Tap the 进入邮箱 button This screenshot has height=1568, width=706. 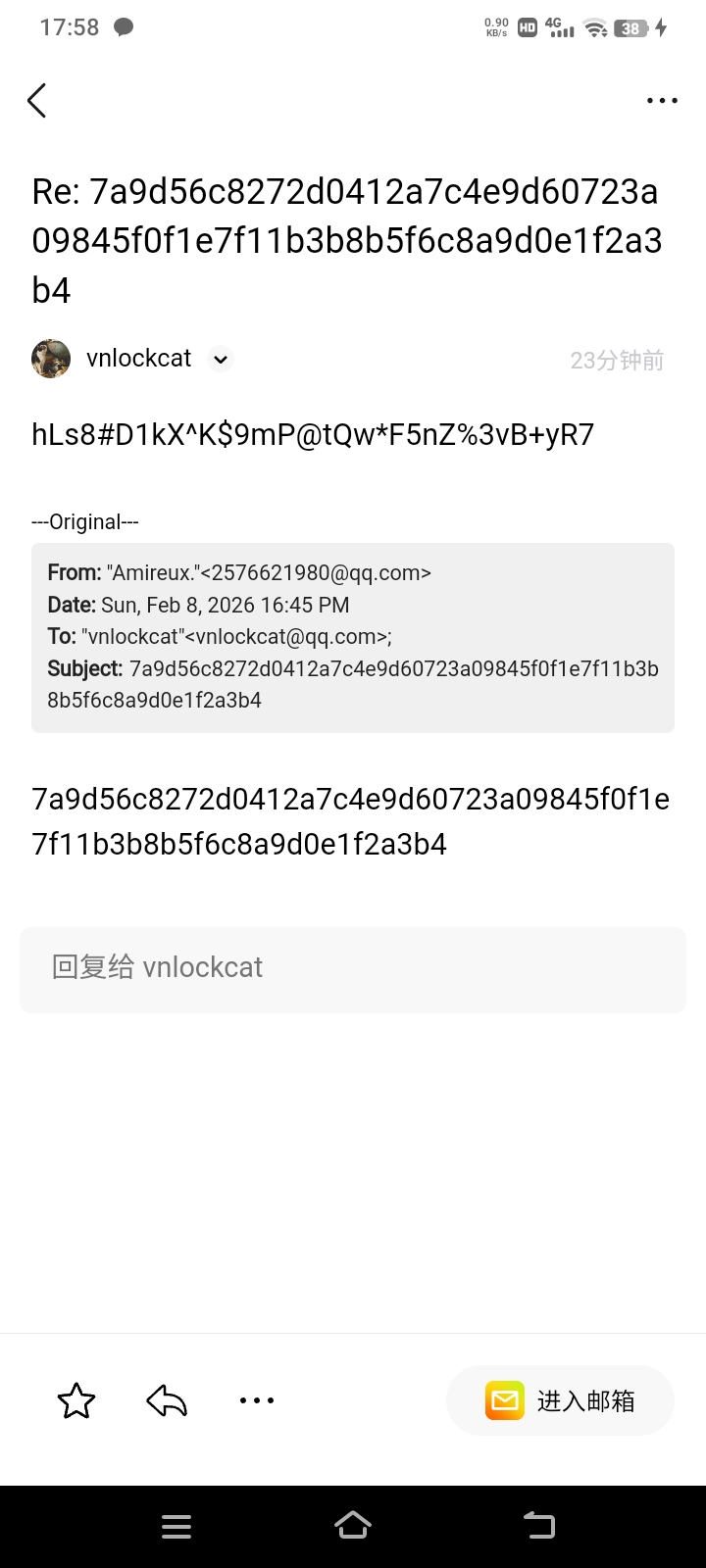[x=560, y=1400]
